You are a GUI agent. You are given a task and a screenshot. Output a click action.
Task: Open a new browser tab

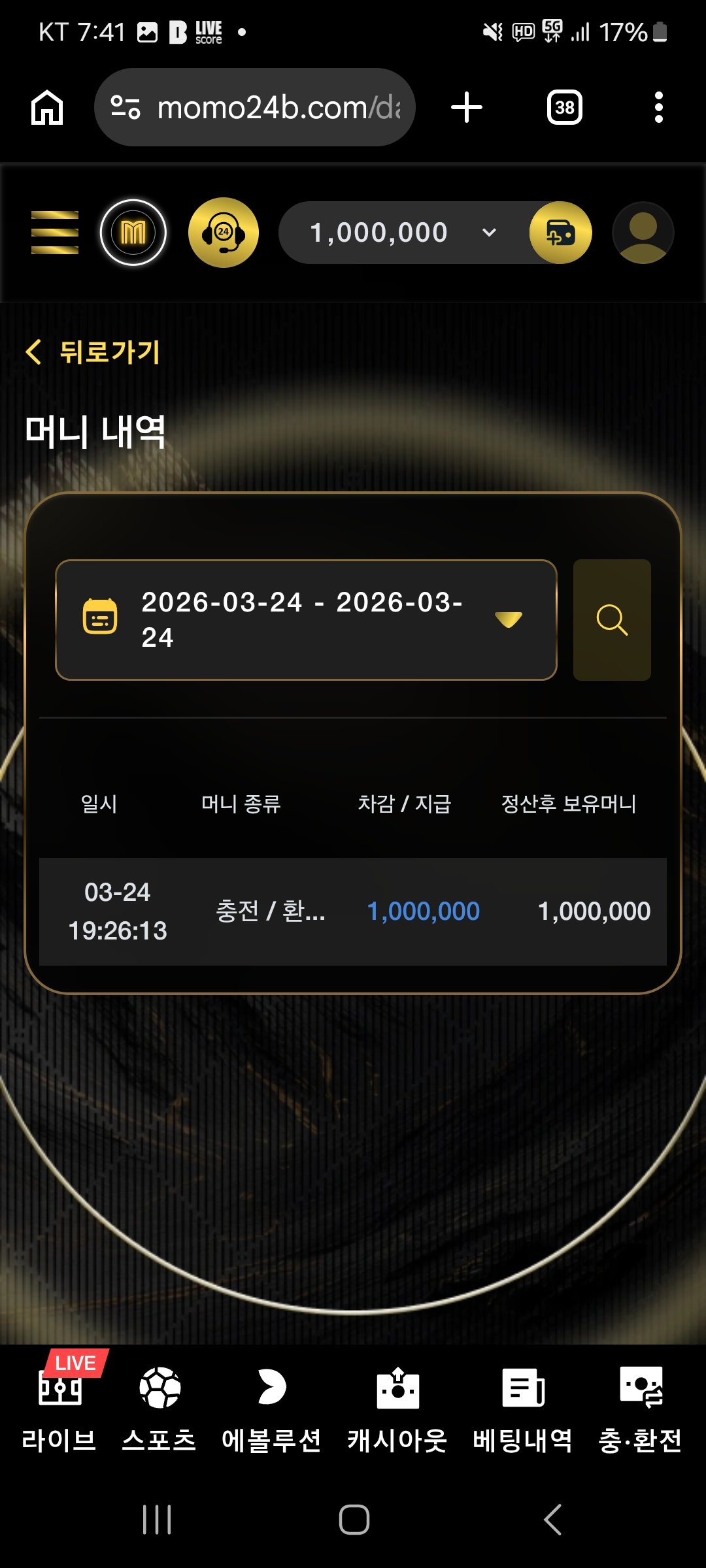[x=467, y=107]
